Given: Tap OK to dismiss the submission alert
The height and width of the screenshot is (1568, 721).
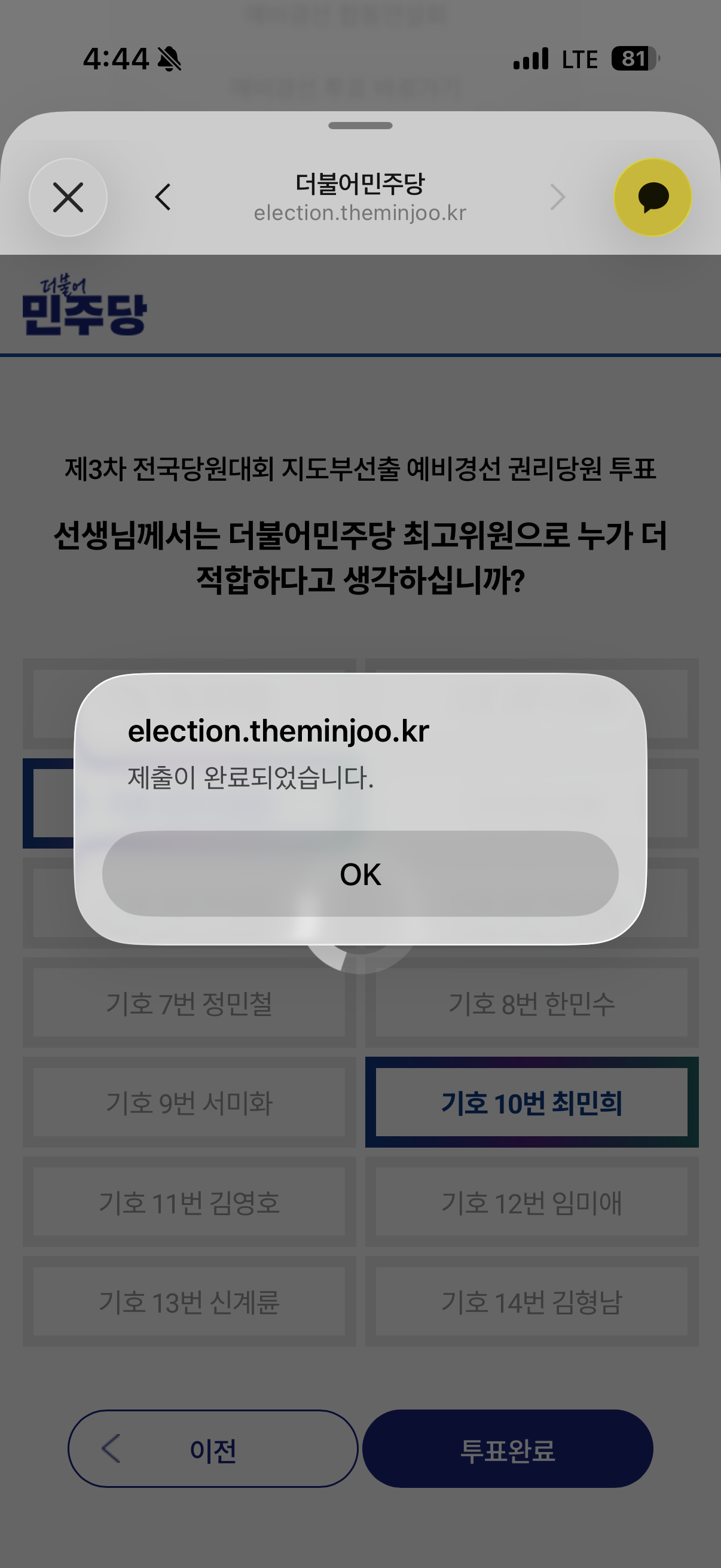Looking at the screenshot, I should click(x=360, y=874).
